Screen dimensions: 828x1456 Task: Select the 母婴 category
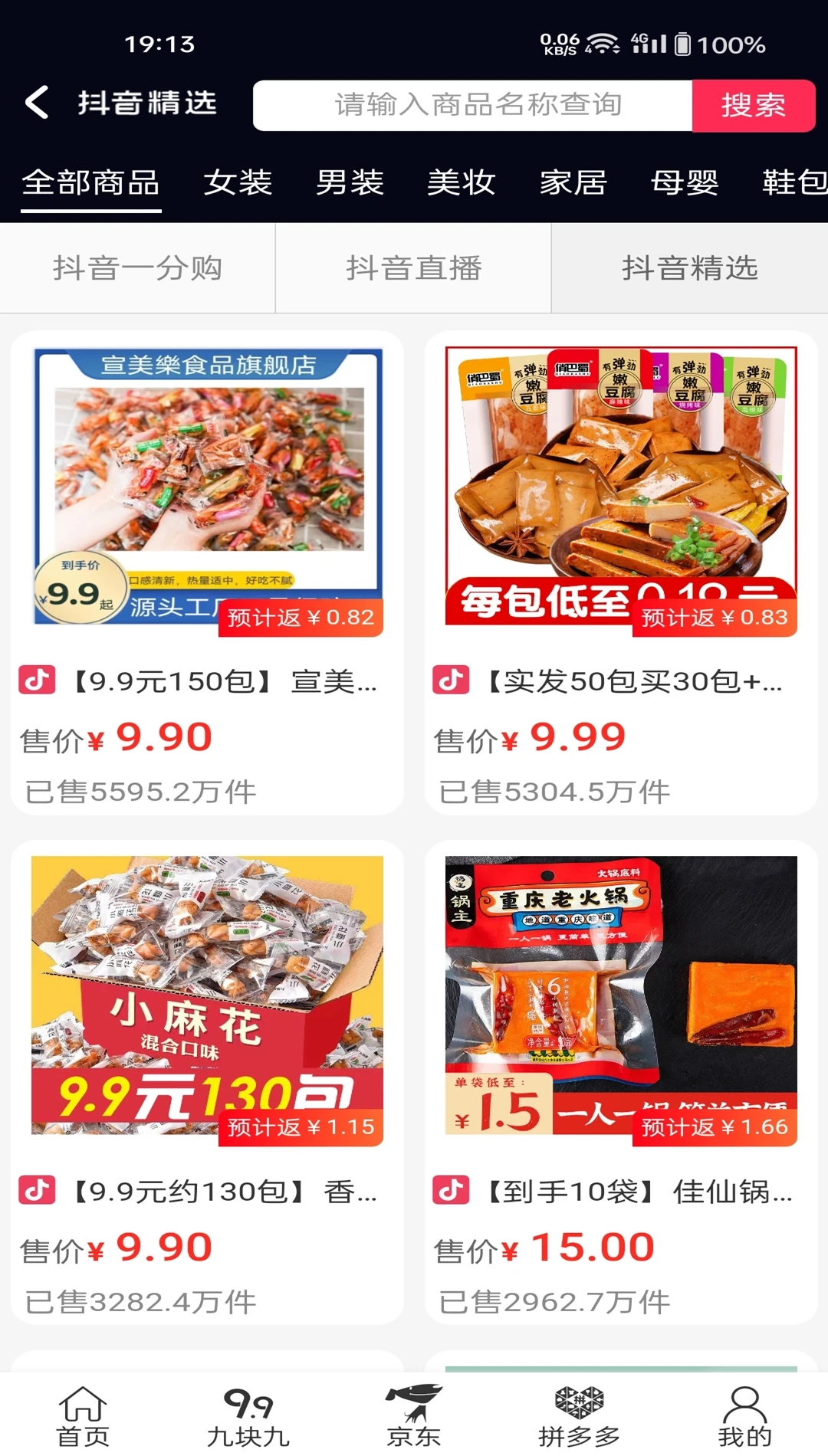pos(685,182)
